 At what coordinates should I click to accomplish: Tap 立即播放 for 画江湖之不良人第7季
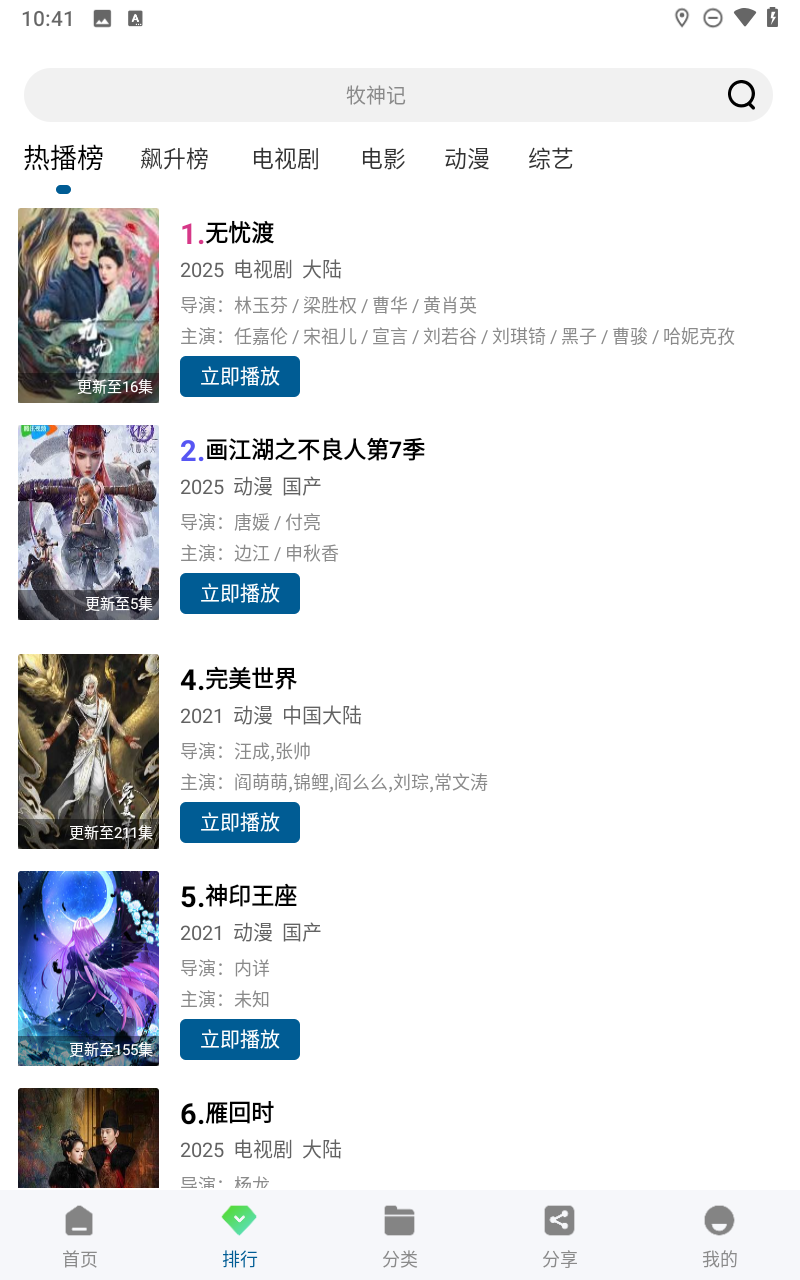[240, 593]
